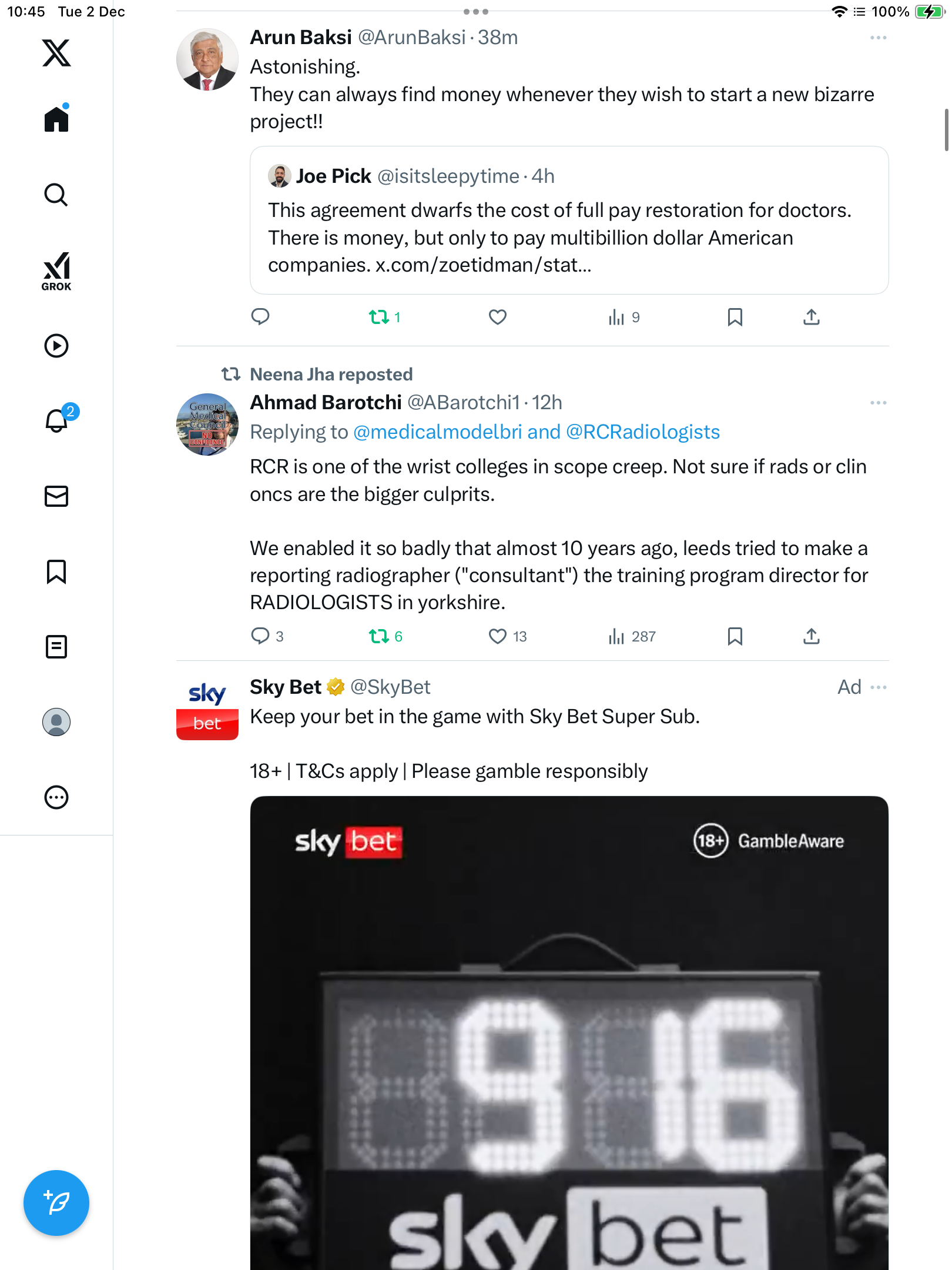
Task: Reply to Ahmad Barotchi's post
Action: (x=260, y=636)
